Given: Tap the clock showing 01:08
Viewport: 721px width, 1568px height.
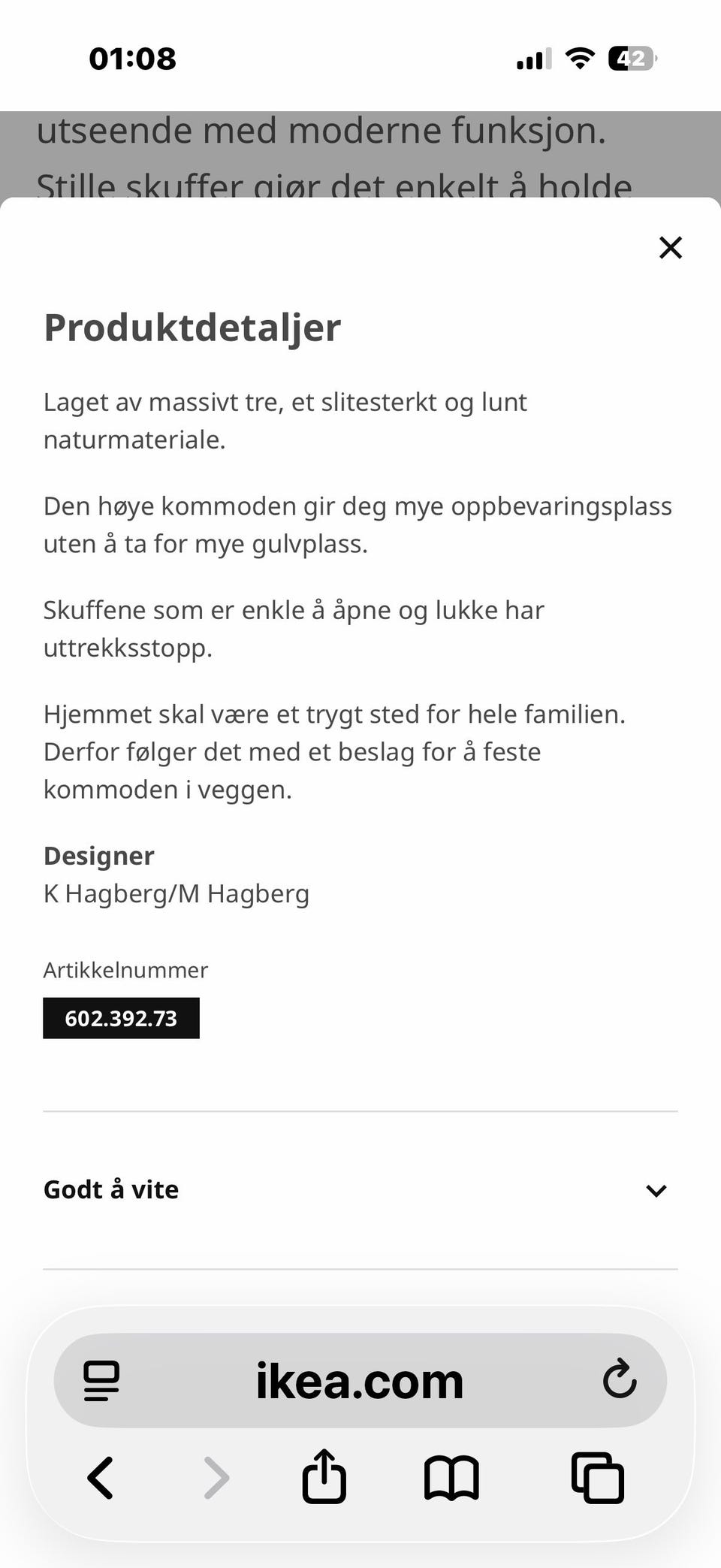Looking at the screenshot, I should pos(132,57).
